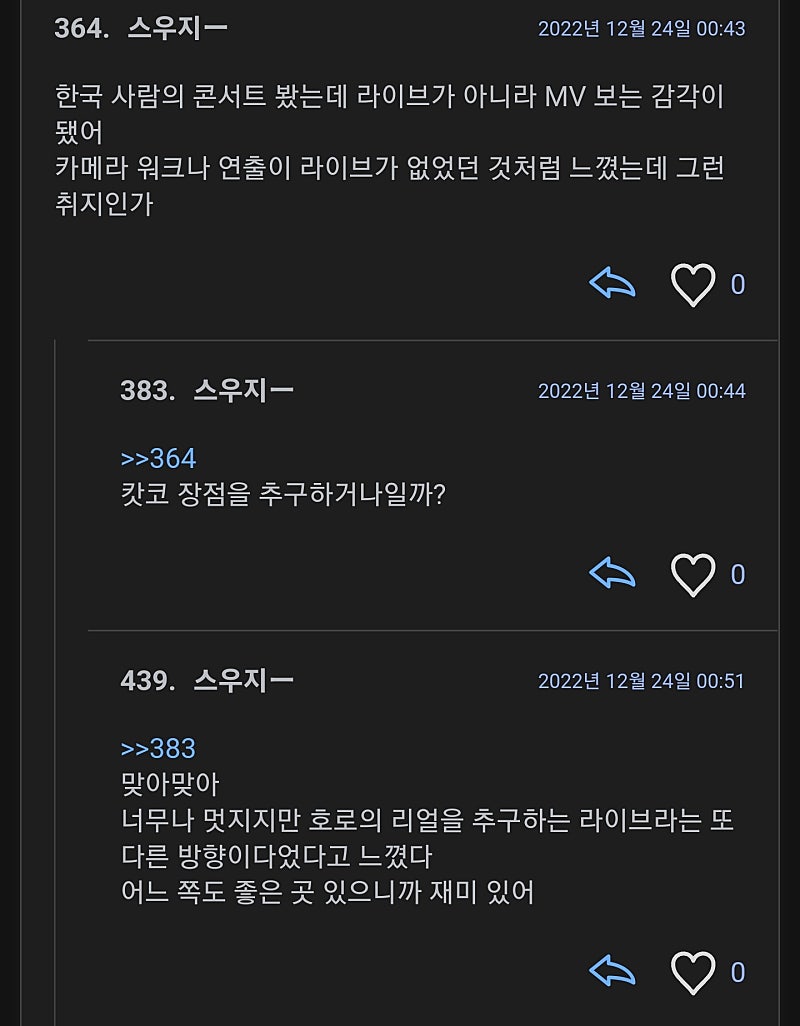Open the >>364 reference link
Viewport: 800px width, 1026px height.
158,458
